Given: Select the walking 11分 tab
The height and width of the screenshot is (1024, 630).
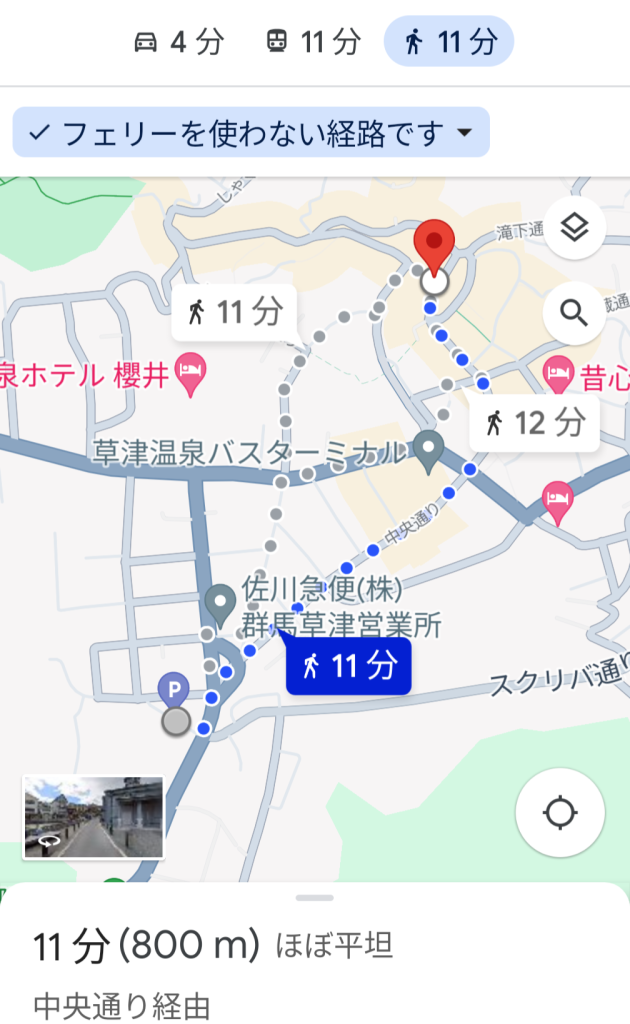Looking at the screenshot, I should 449,42.
